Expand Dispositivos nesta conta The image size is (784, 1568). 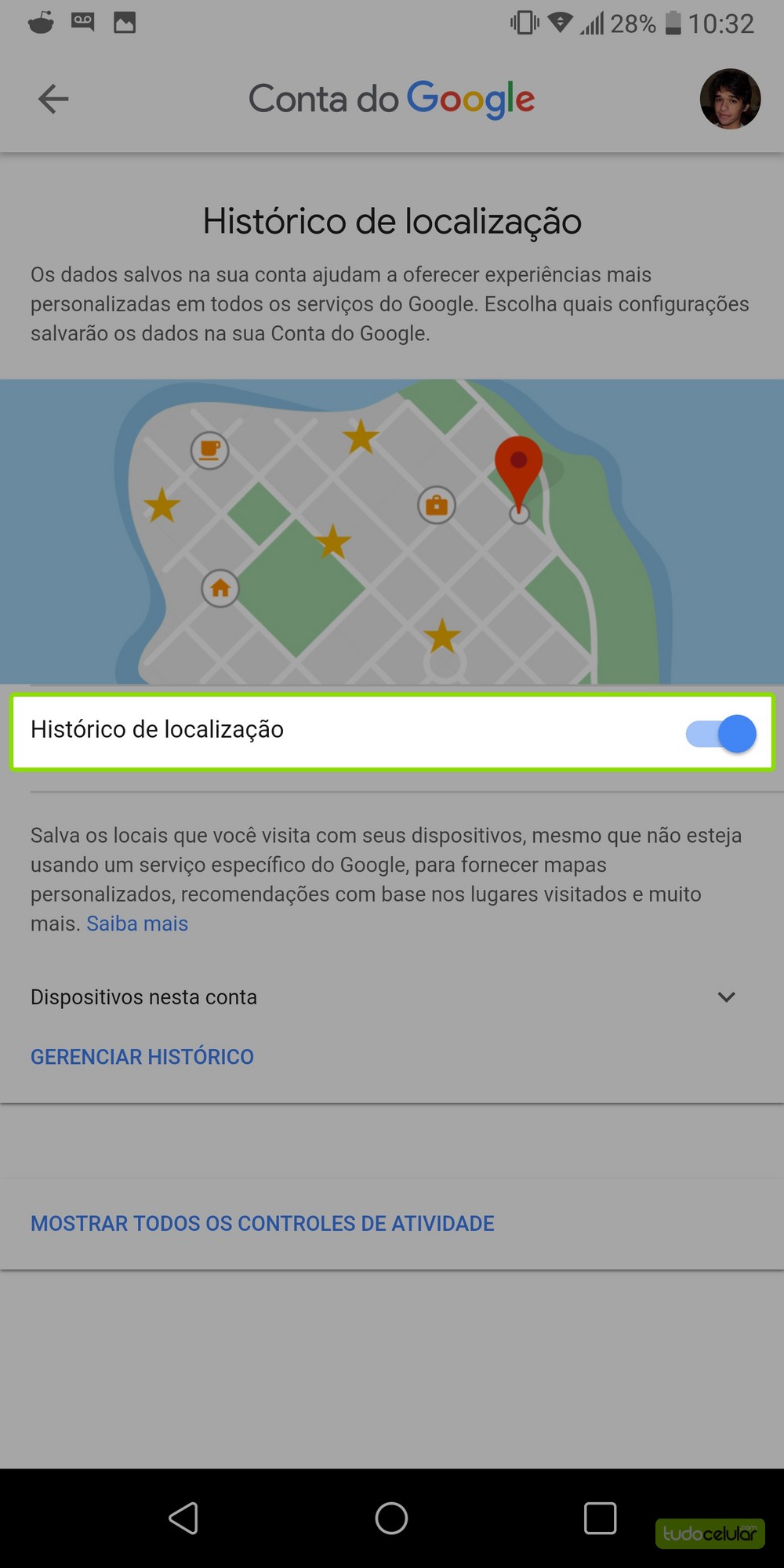(x=726, y=997)
